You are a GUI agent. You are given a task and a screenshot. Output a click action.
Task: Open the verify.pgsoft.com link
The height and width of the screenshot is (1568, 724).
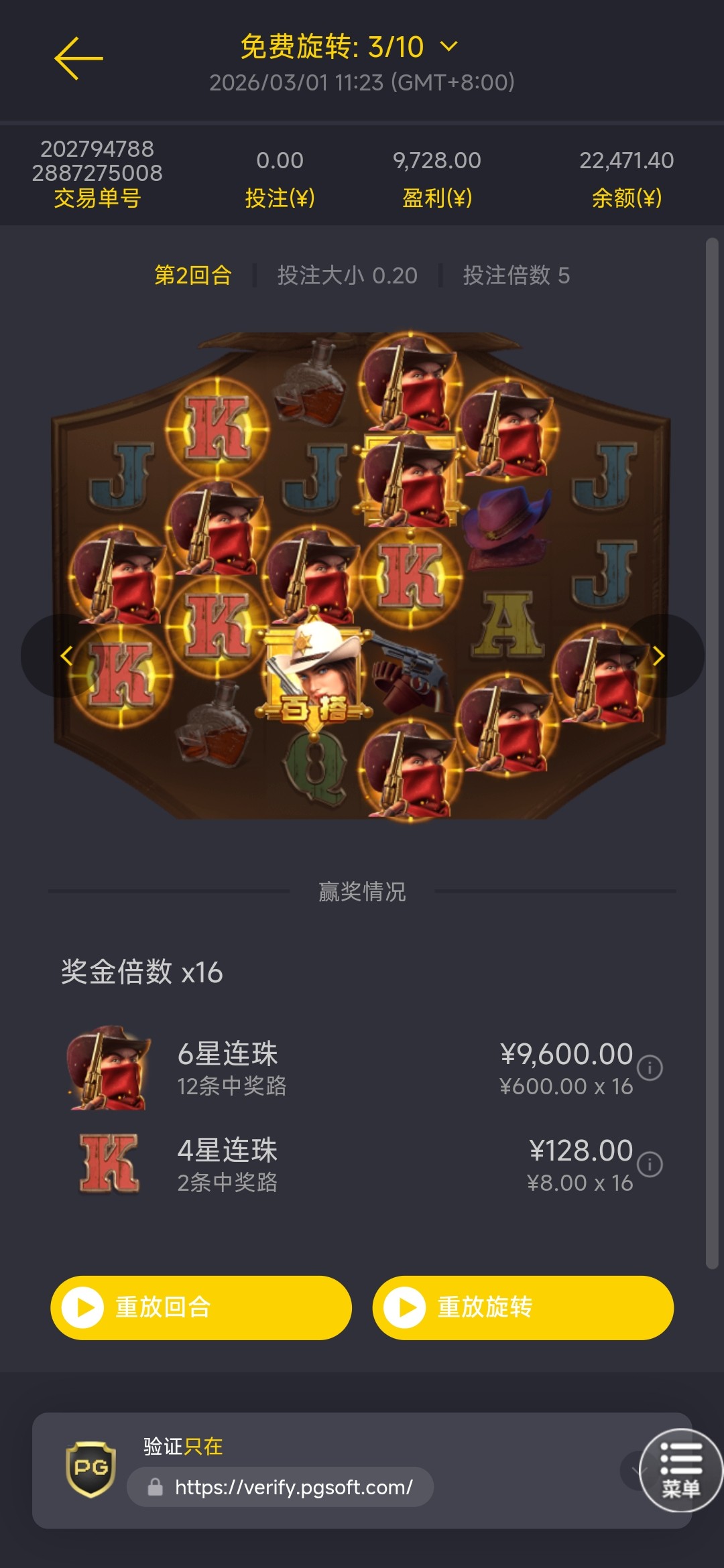280,1487
